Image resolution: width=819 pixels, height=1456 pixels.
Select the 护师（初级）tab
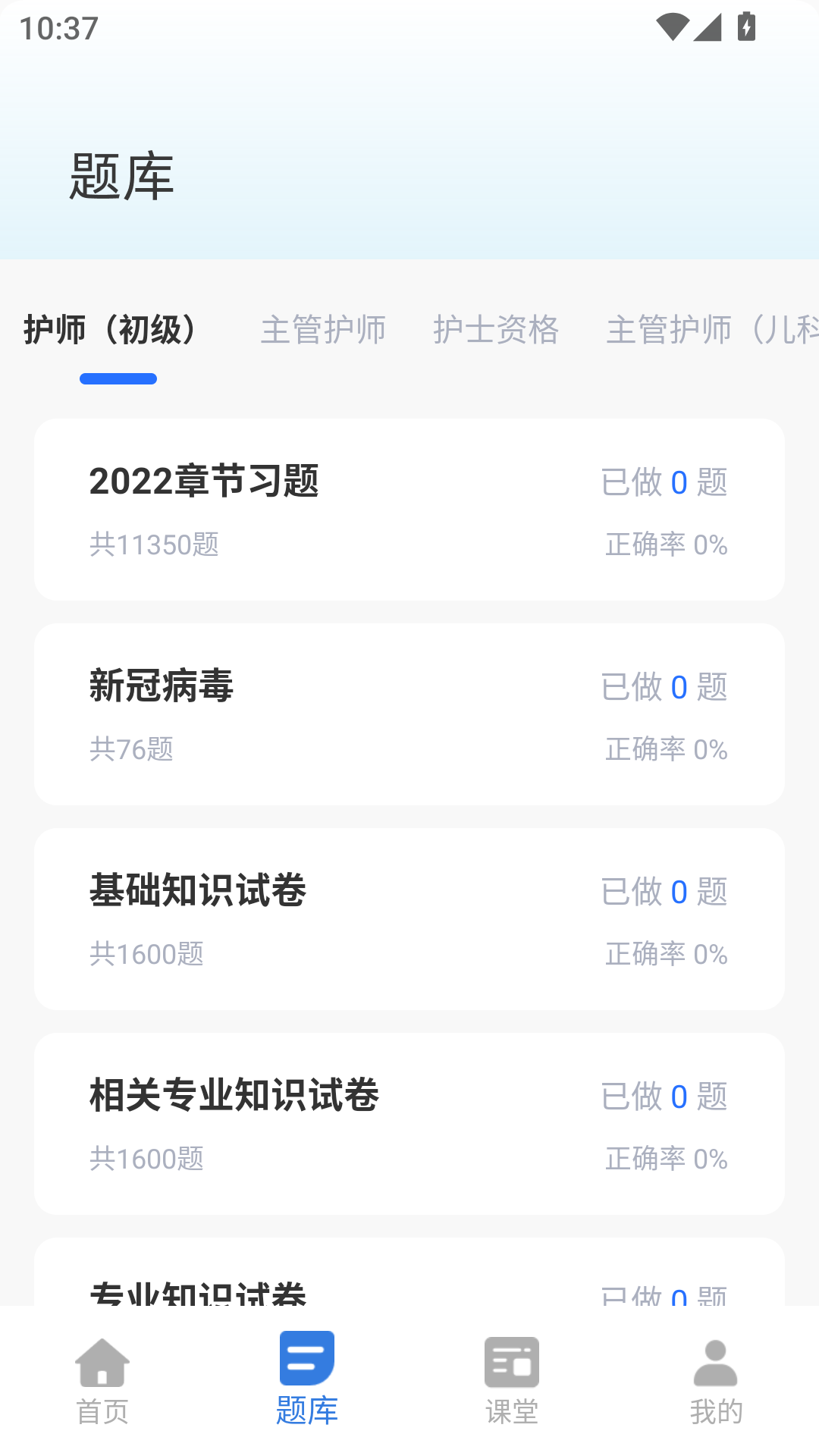pyautogui.click(x=110, y=331)
